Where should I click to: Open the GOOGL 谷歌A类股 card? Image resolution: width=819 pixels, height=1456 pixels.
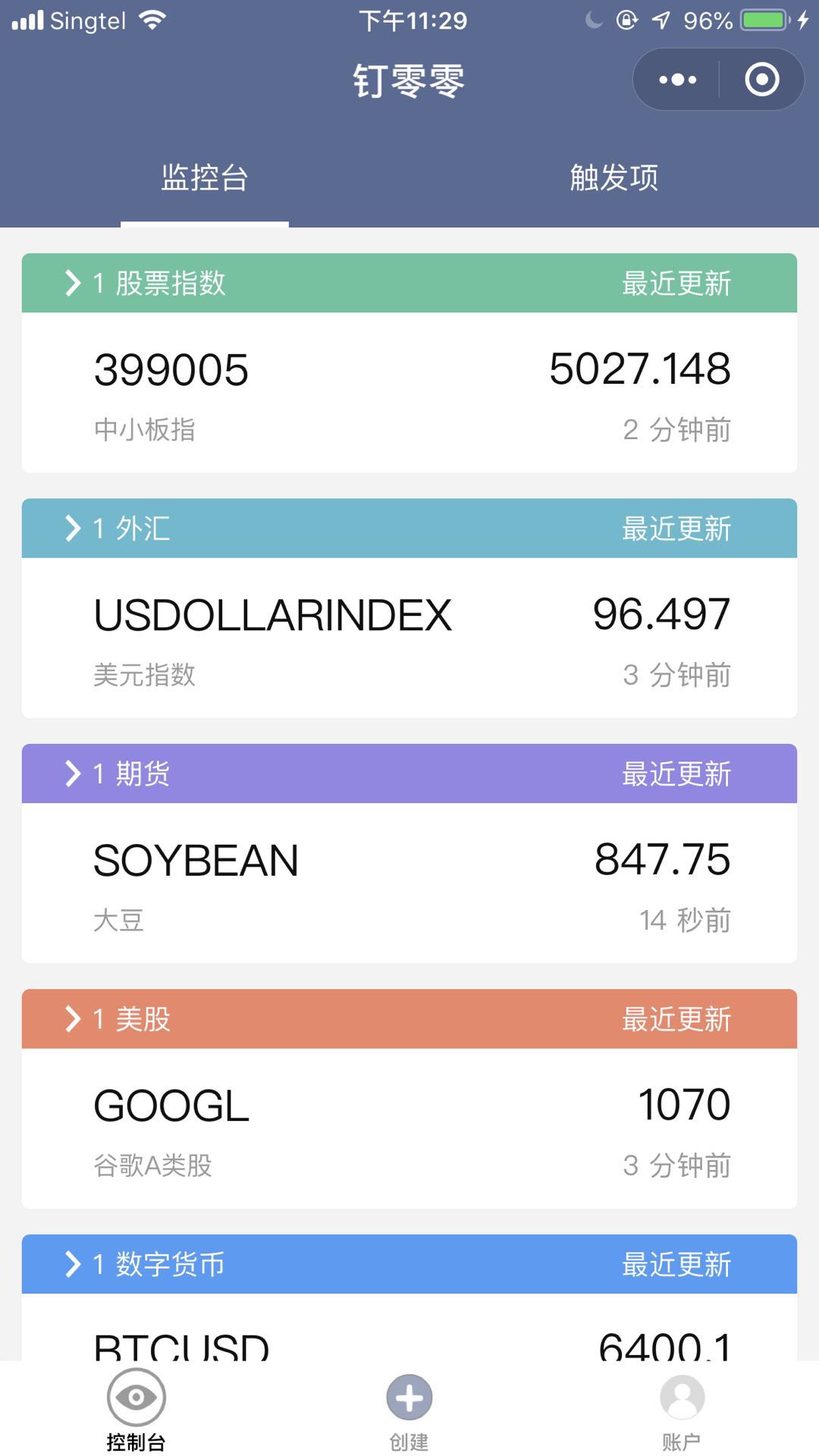pos(409,1128)
